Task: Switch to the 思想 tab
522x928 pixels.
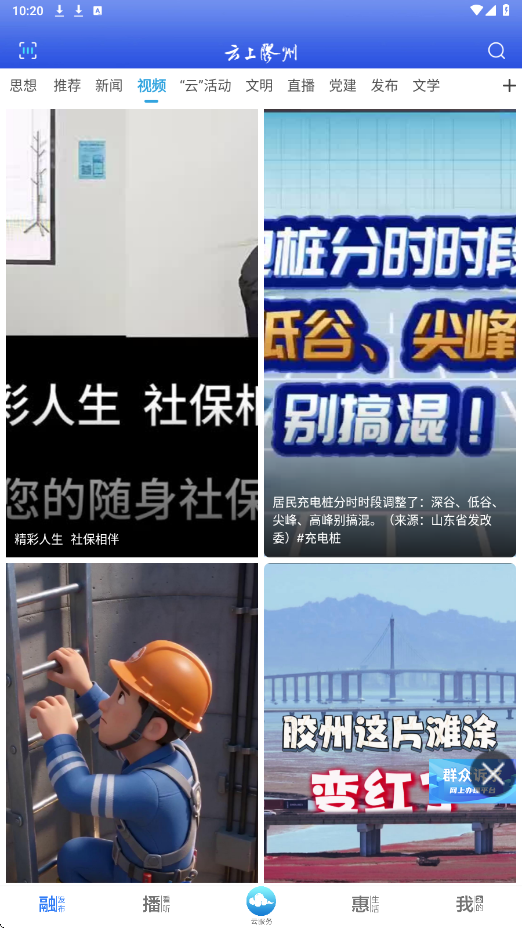Action: pos(24,86)
